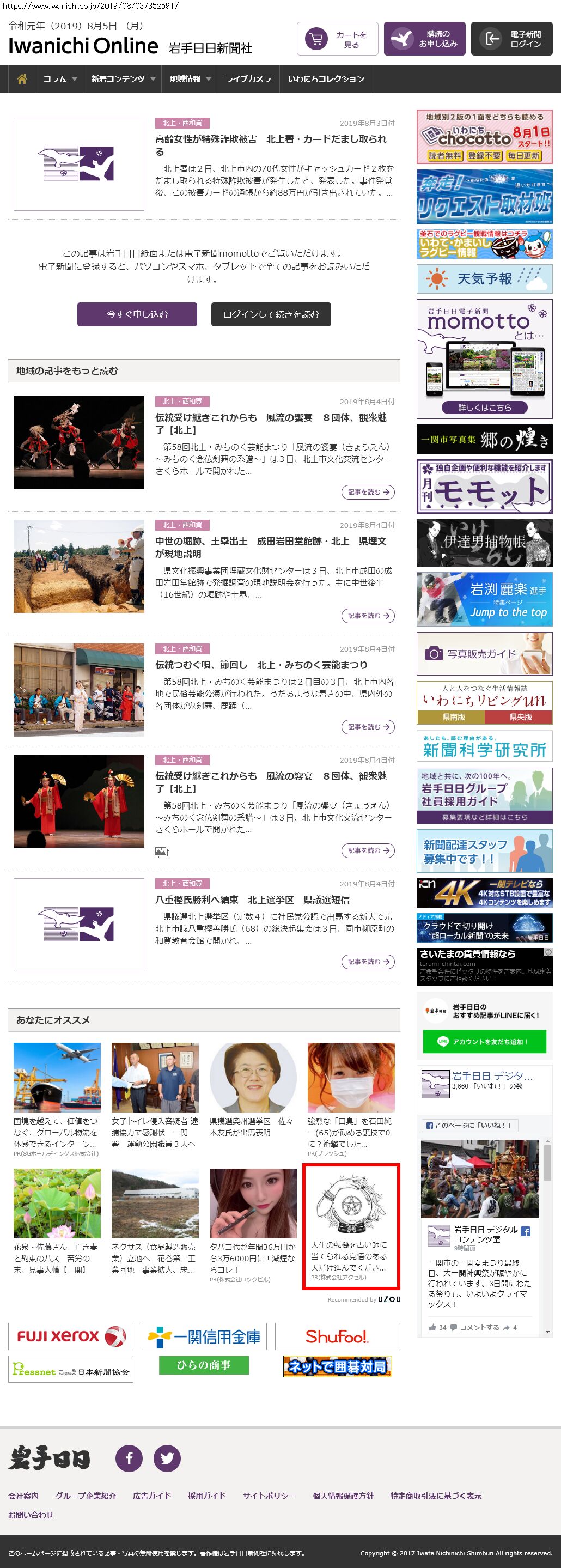Visit the Facebook page from footer icon
The width and height of the screenshot is (561, 1568).
coord(129,1458)
